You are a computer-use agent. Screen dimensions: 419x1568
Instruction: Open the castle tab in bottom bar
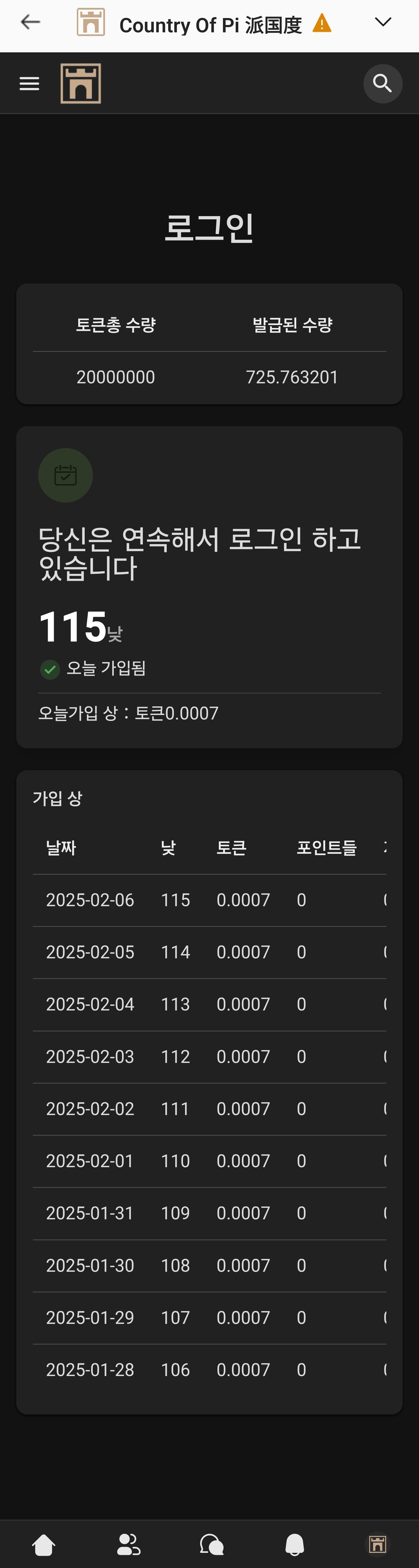pos(378,1544)
